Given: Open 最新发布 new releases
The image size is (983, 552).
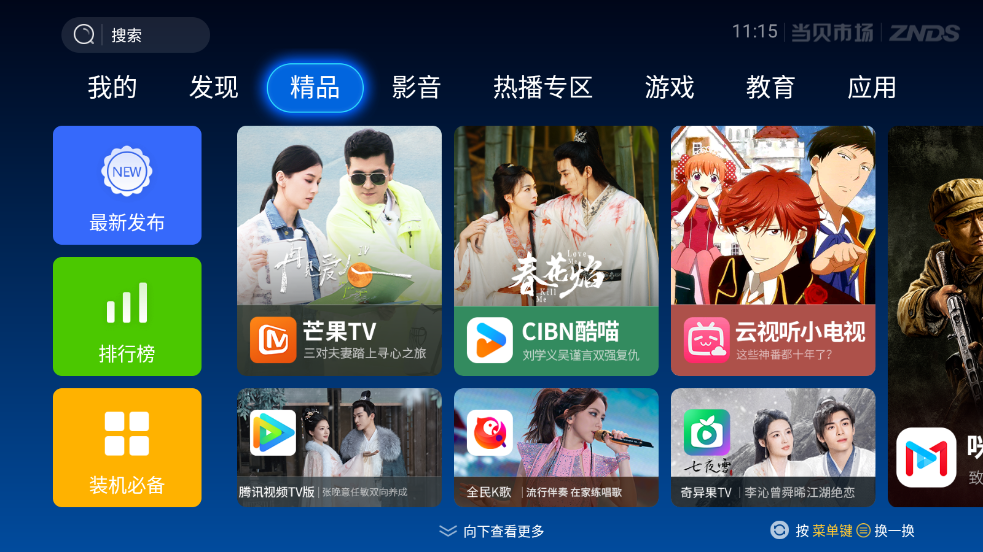Looking at the screenshot, I should point(127,186).
